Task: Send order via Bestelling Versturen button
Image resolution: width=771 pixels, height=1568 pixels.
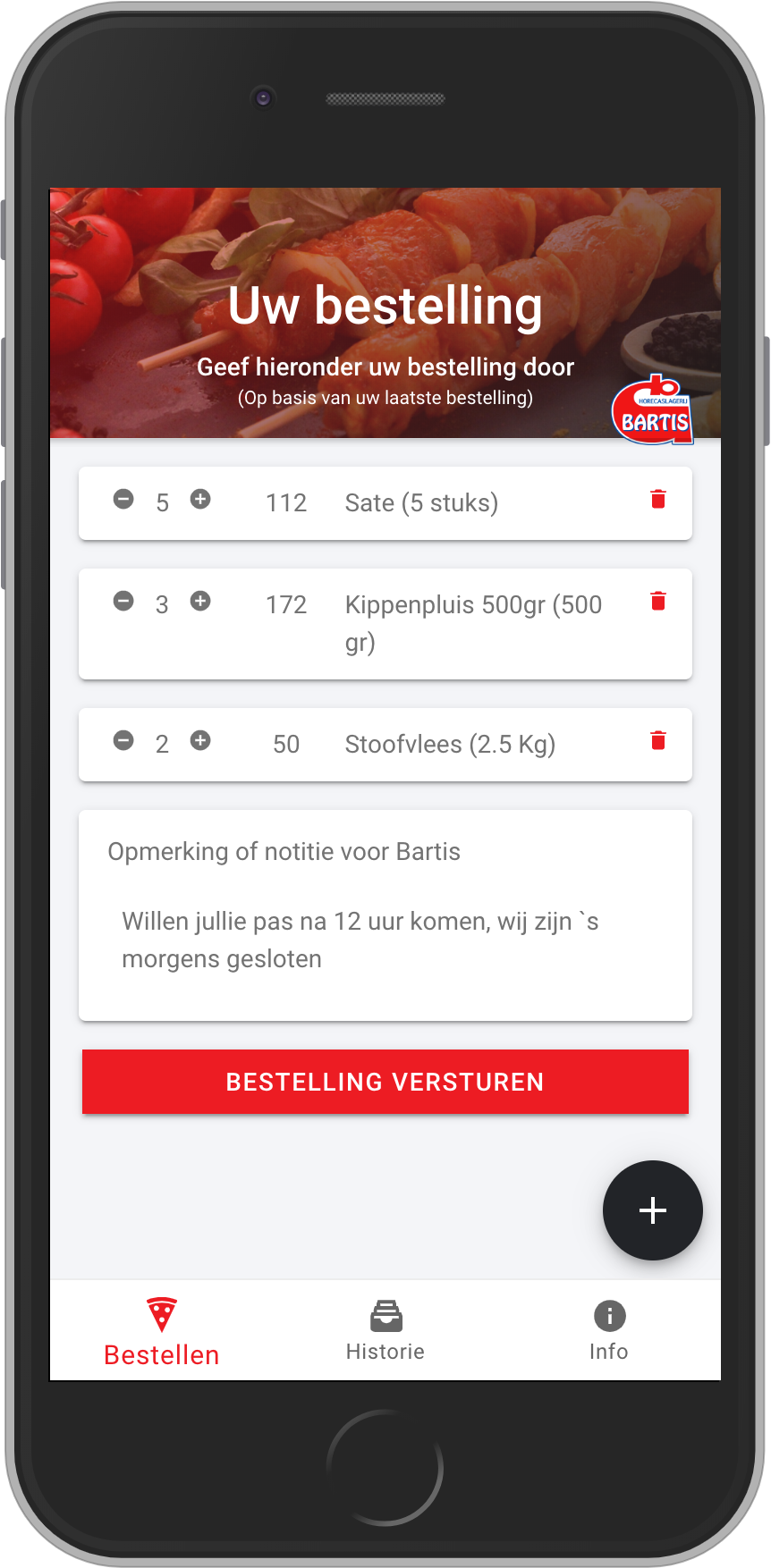Action: click(385, 1082)
